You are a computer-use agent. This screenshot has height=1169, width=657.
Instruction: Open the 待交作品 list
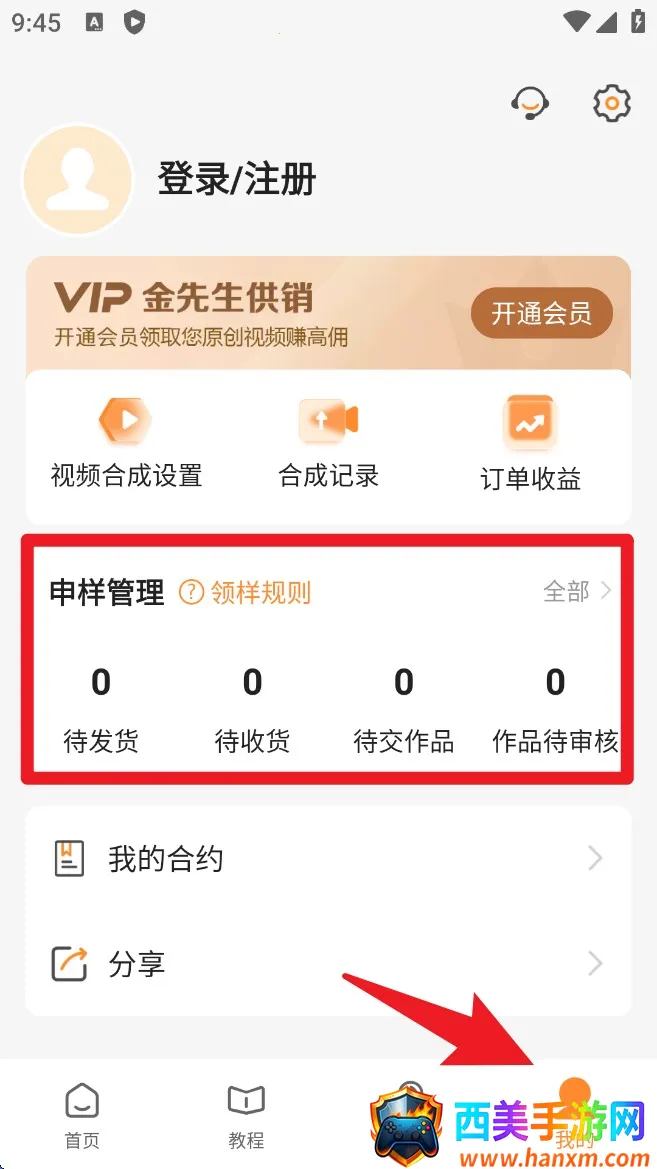(403, 708)
